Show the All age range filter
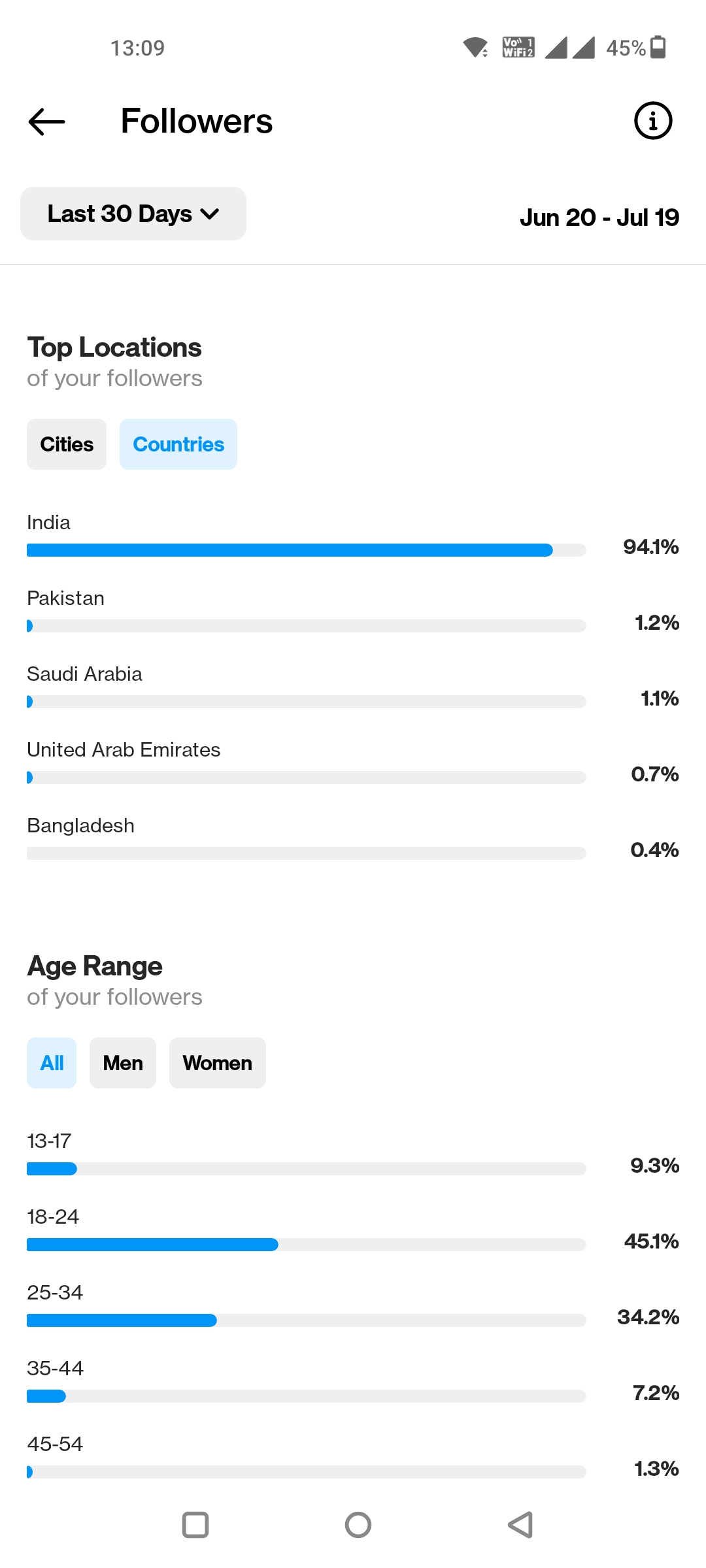The image size is (706, 1568). coord(52,1063)
